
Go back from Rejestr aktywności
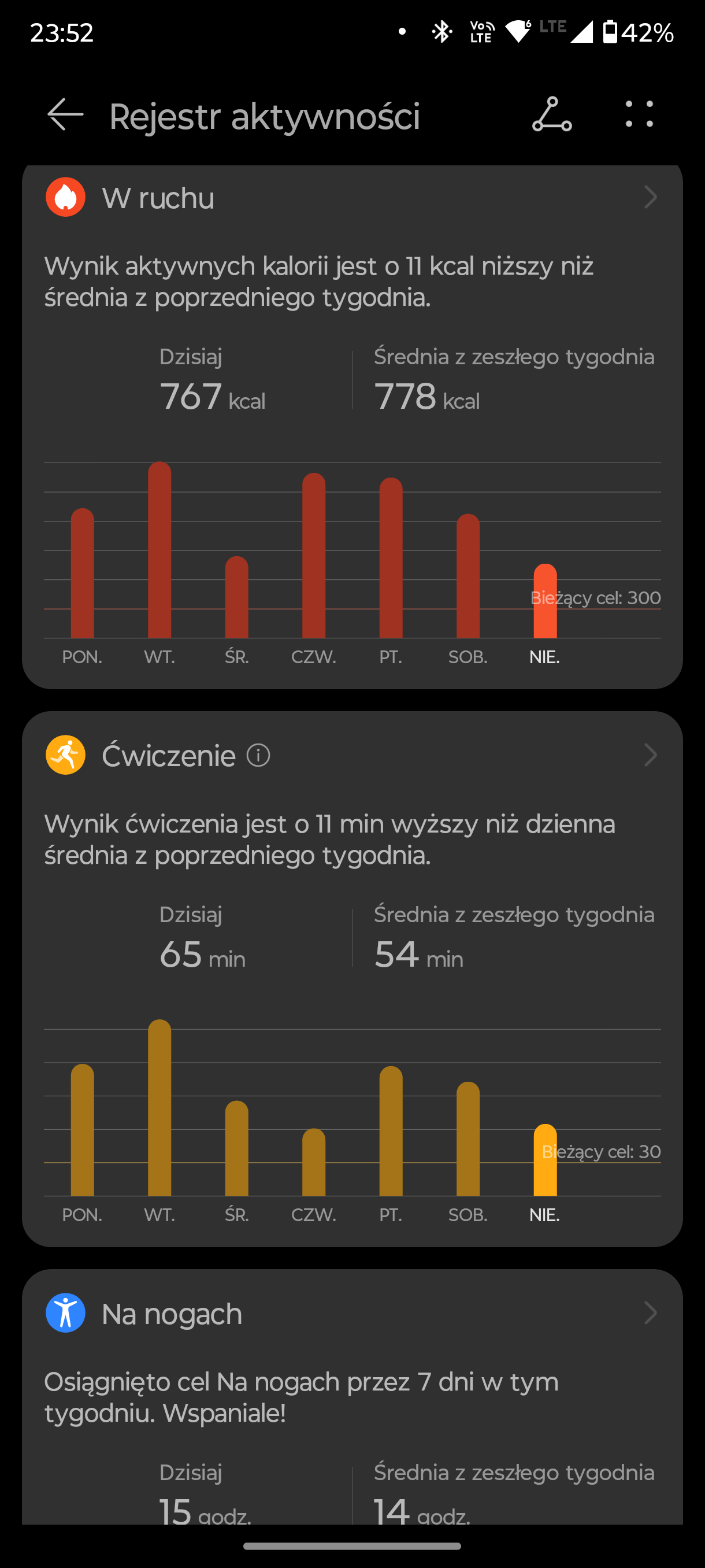click(x=65, y=114)
